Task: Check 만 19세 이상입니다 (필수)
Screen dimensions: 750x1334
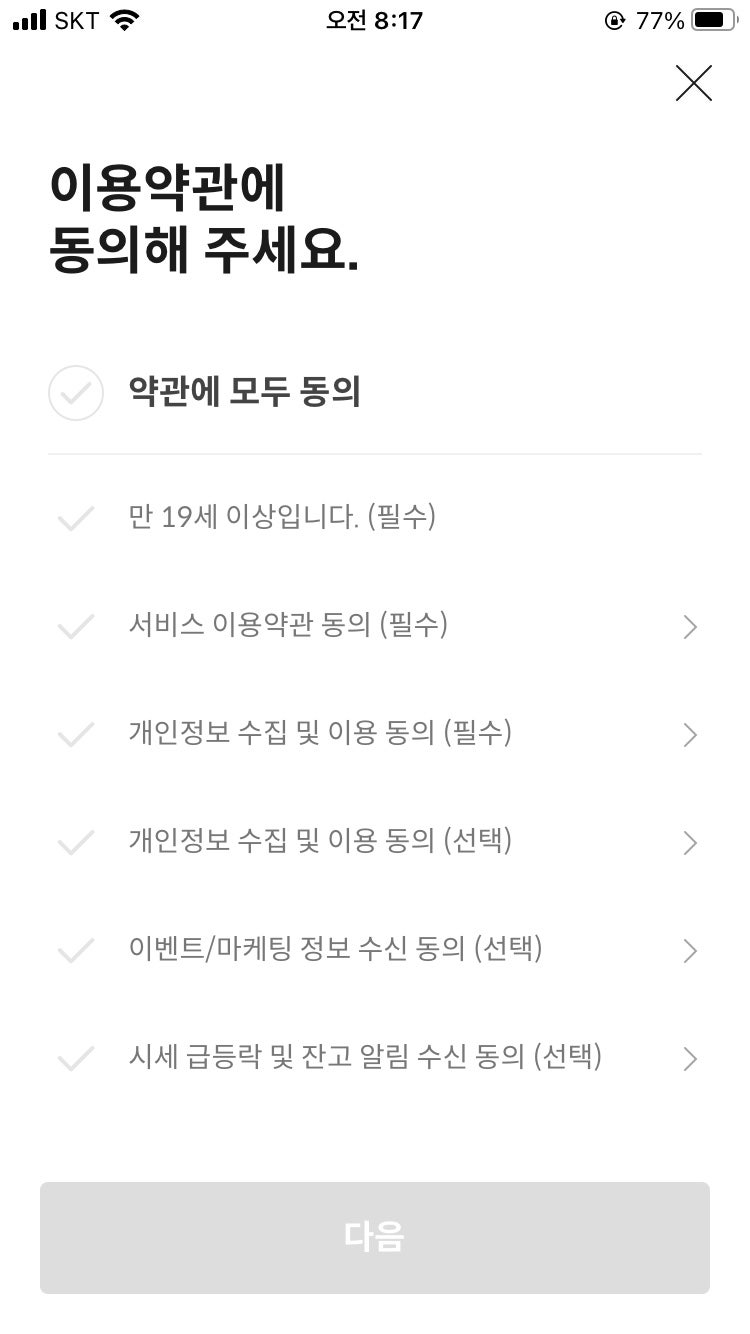Action: [76, 519]
